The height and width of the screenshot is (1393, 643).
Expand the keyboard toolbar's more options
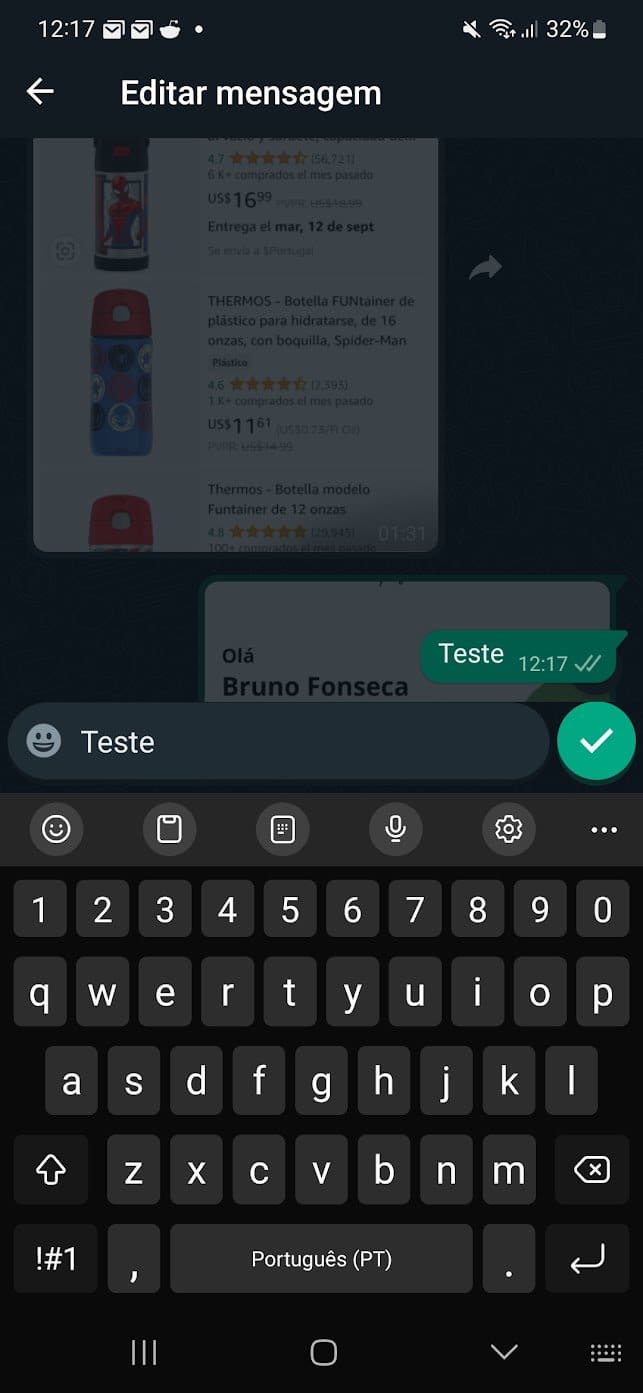point(604,829)
